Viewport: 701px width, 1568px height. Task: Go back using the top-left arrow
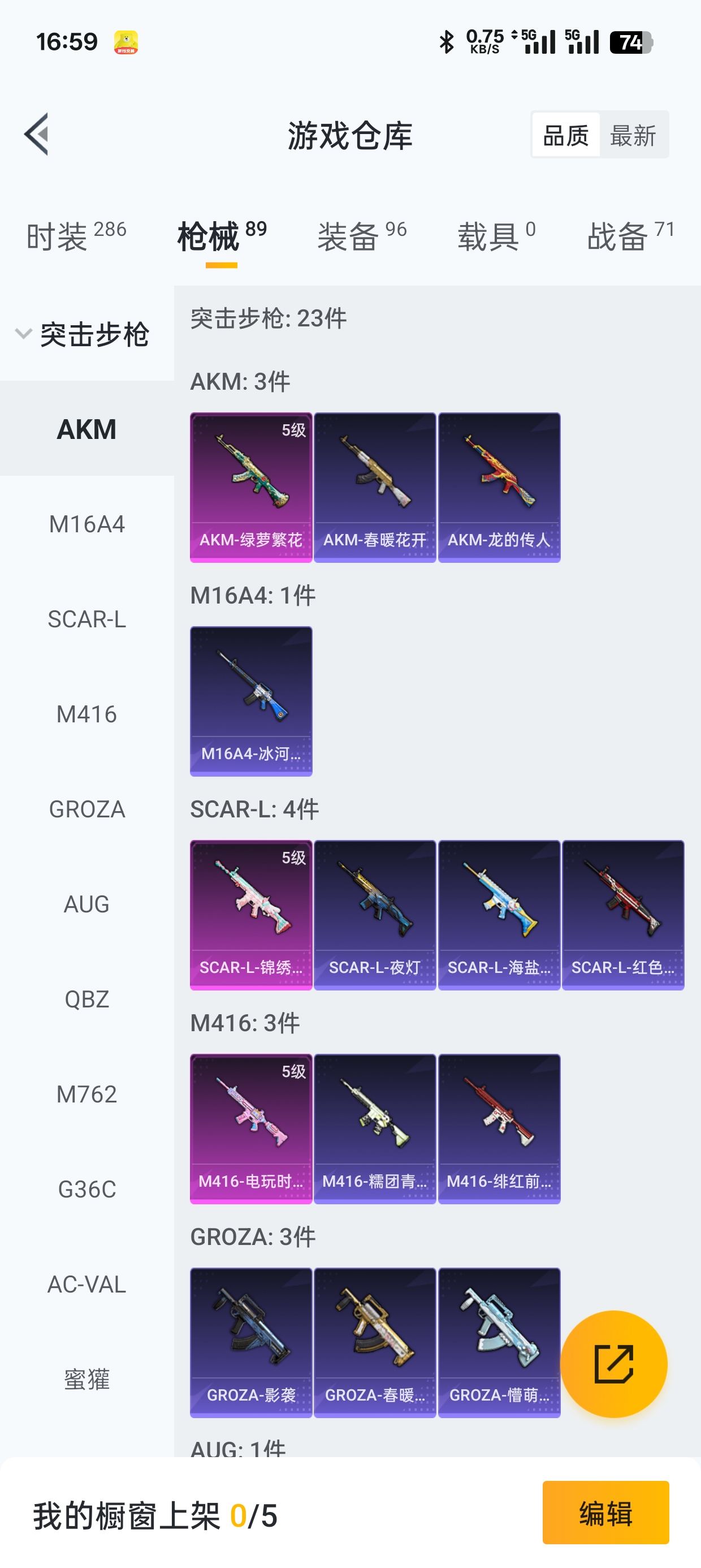[x=37, y=135]
